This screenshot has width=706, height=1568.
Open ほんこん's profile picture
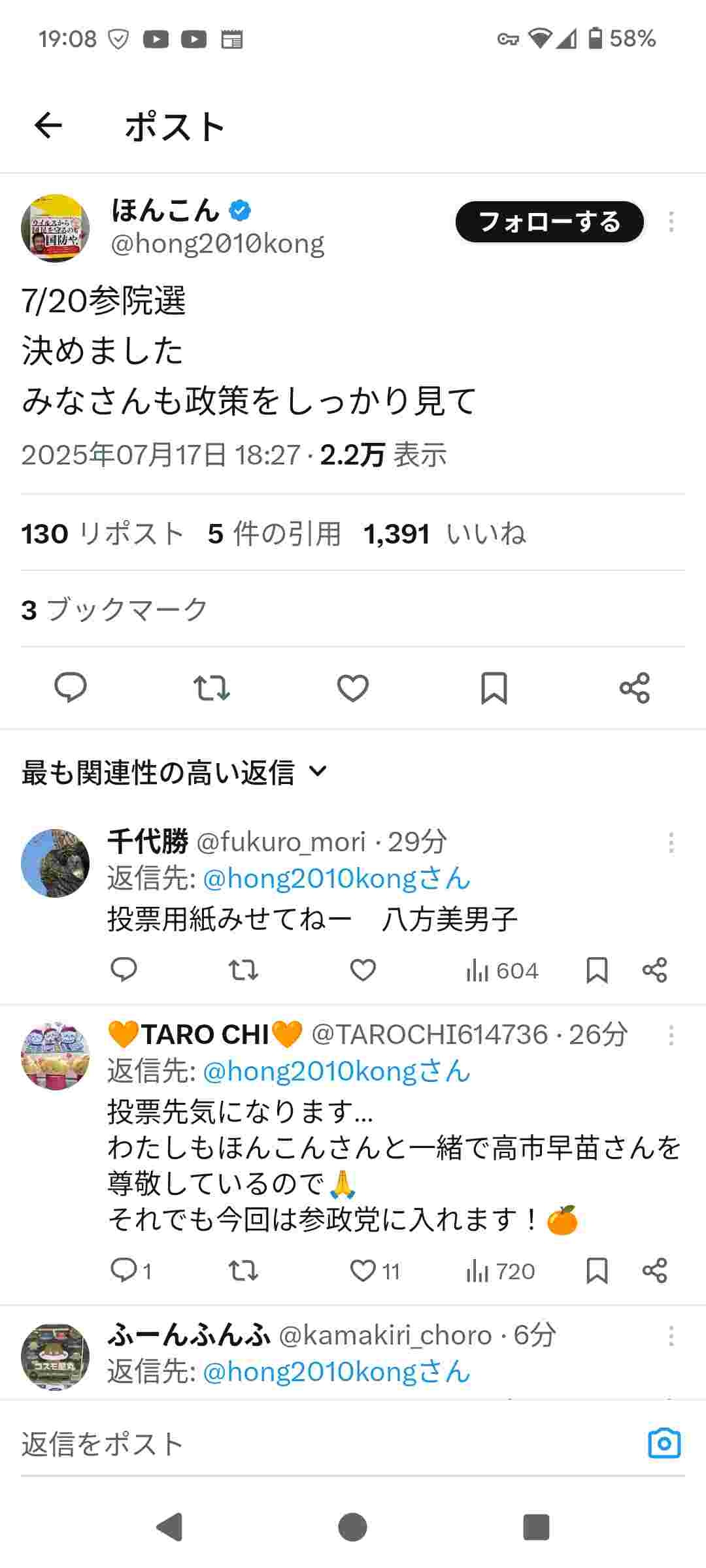[56, 228]
